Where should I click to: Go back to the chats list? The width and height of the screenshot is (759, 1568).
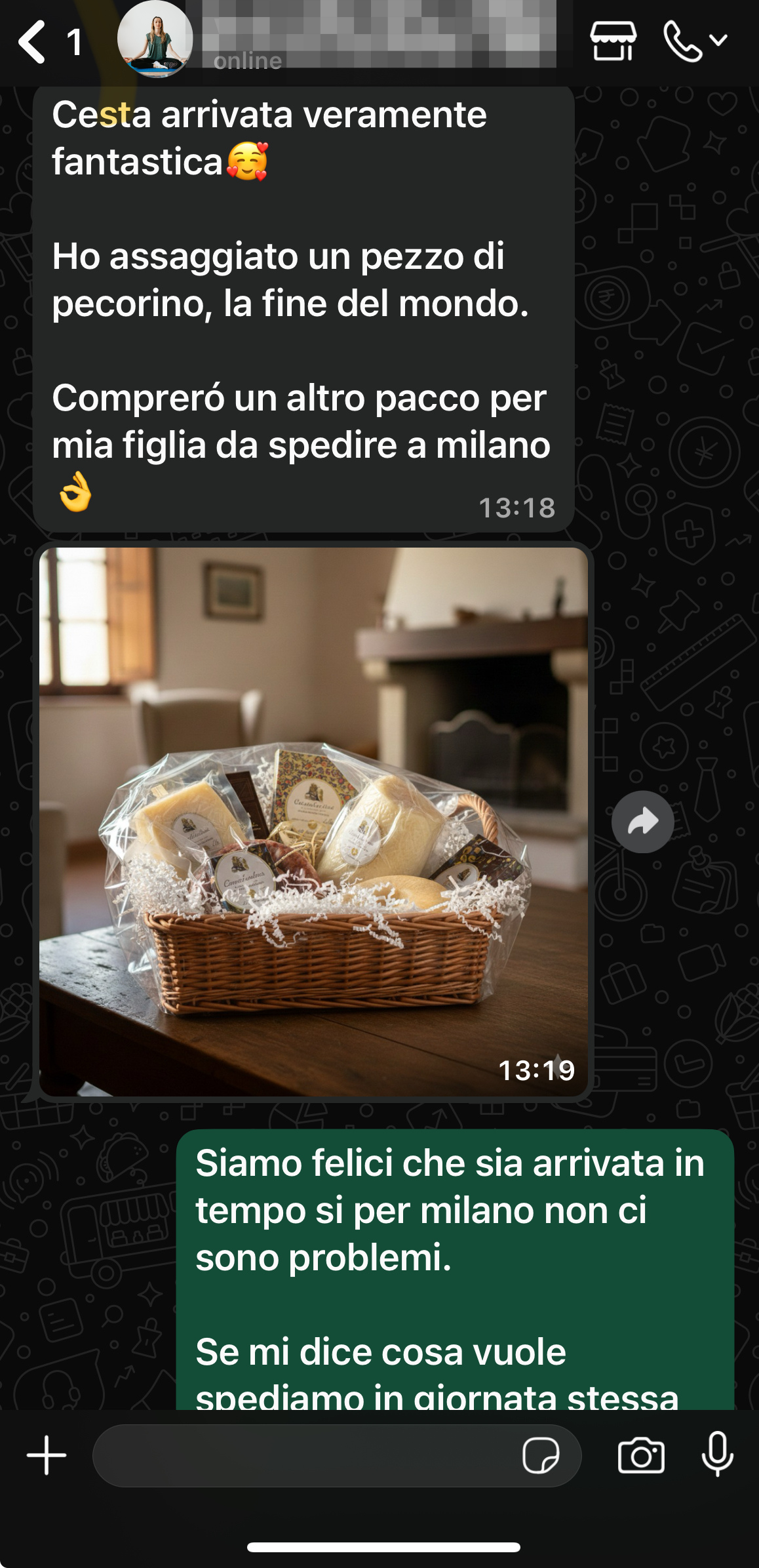[33, 42]
